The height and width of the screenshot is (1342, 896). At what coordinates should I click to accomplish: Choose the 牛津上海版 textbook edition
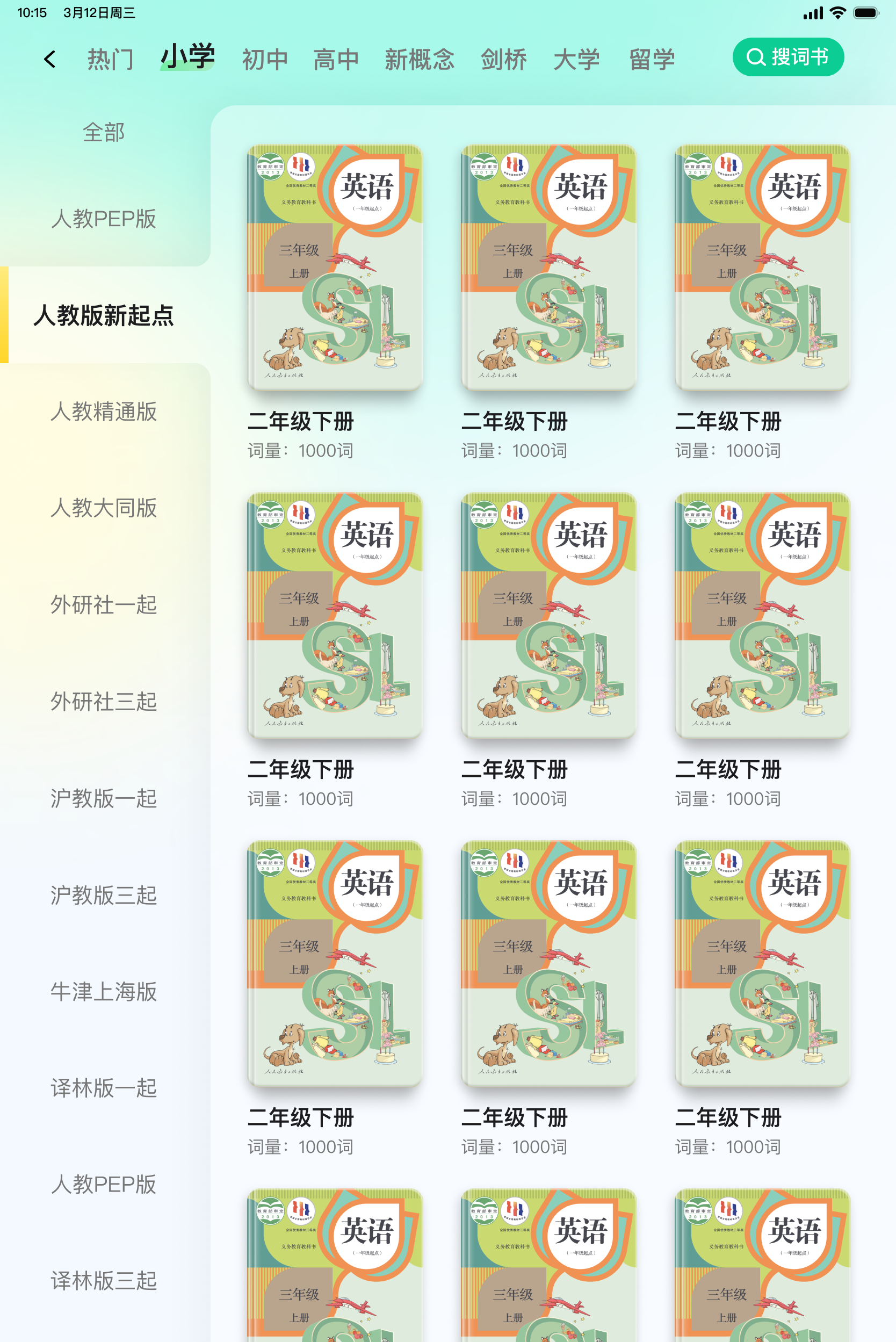[104, 992]
